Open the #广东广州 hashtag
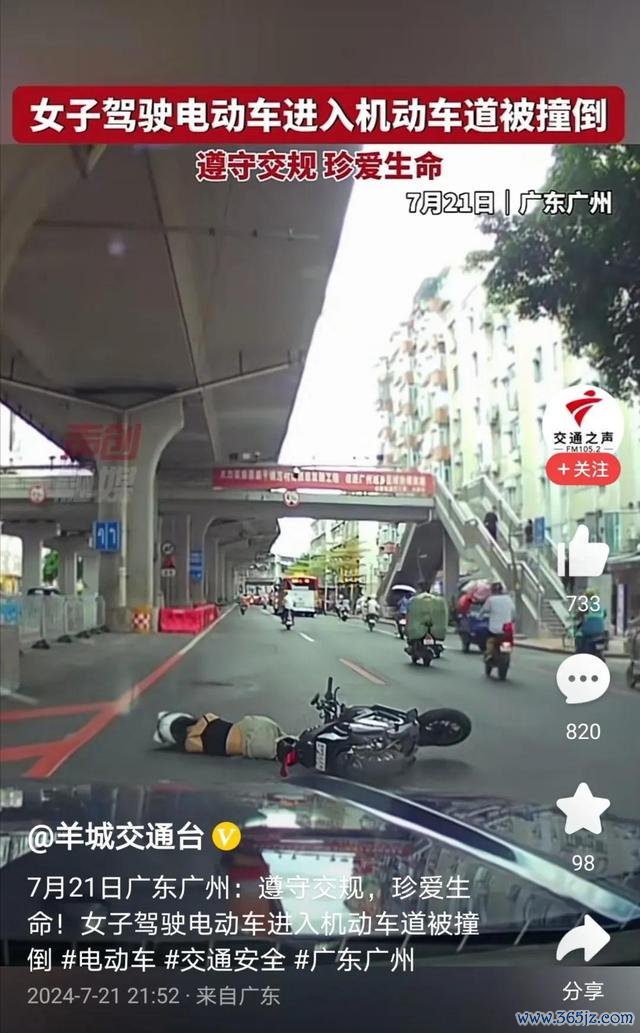Screen dimensions: 640x1033 [354, 960]
